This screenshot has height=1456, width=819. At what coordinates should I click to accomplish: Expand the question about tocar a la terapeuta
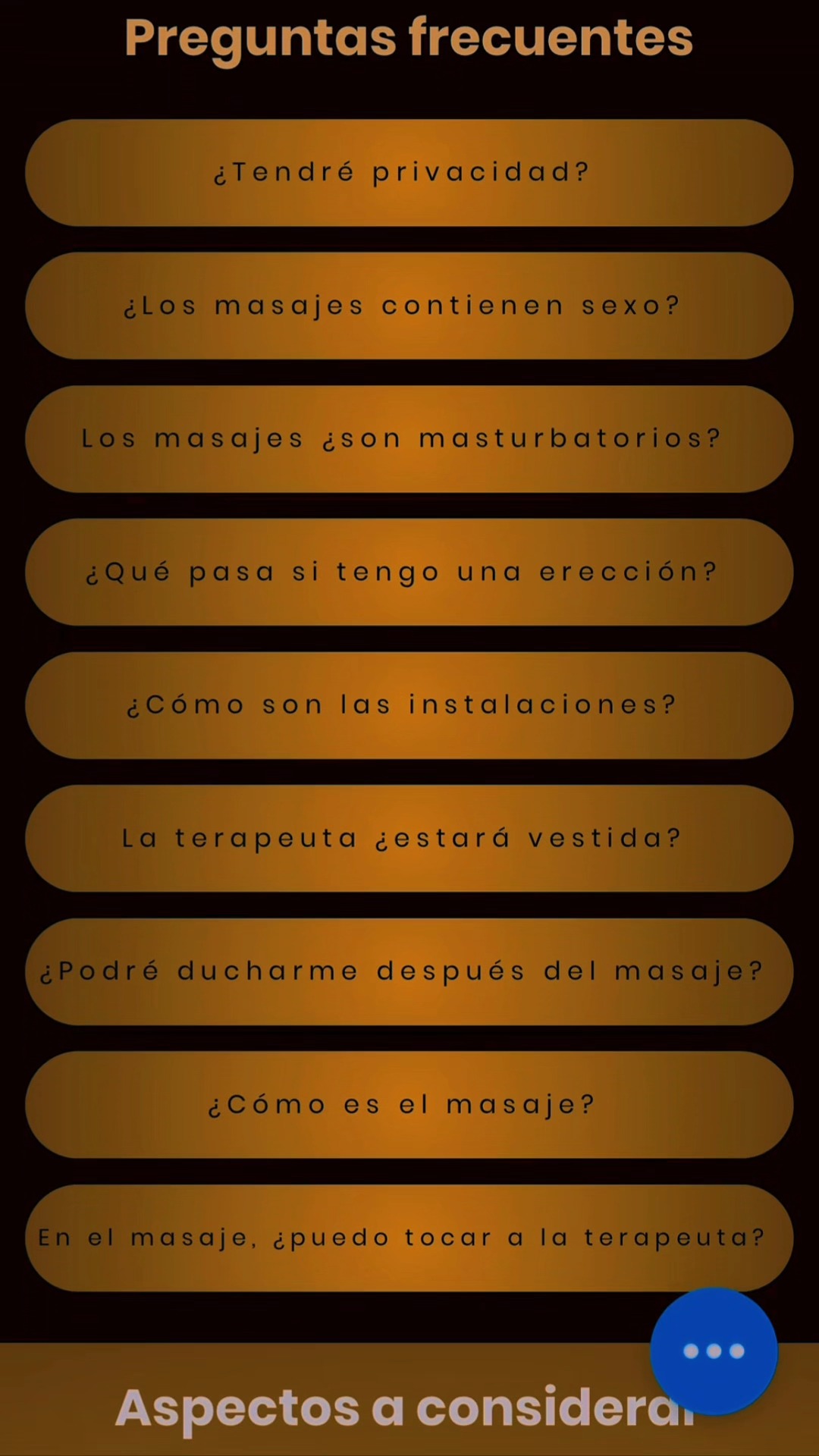point(409,1237)
